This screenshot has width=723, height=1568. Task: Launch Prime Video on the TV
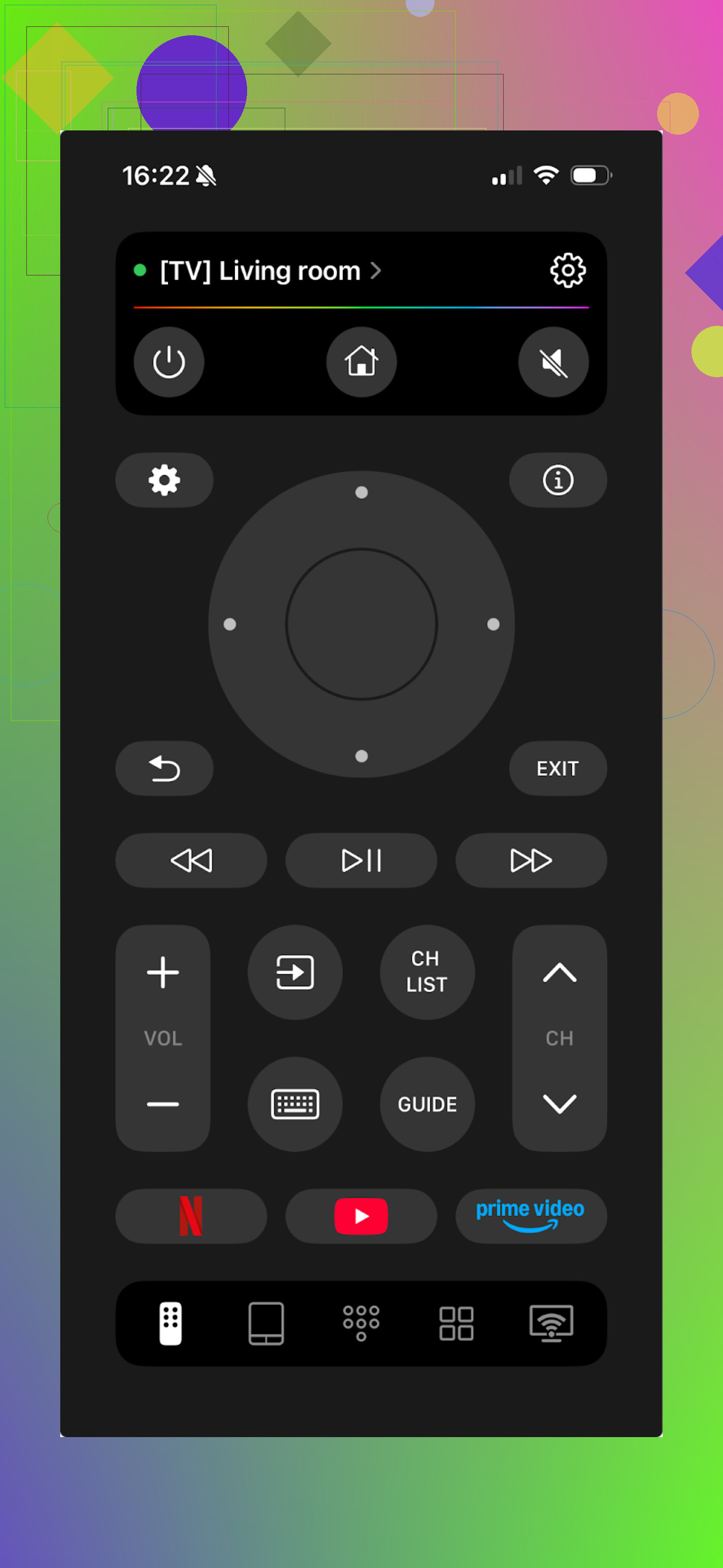coord(530,1216)
